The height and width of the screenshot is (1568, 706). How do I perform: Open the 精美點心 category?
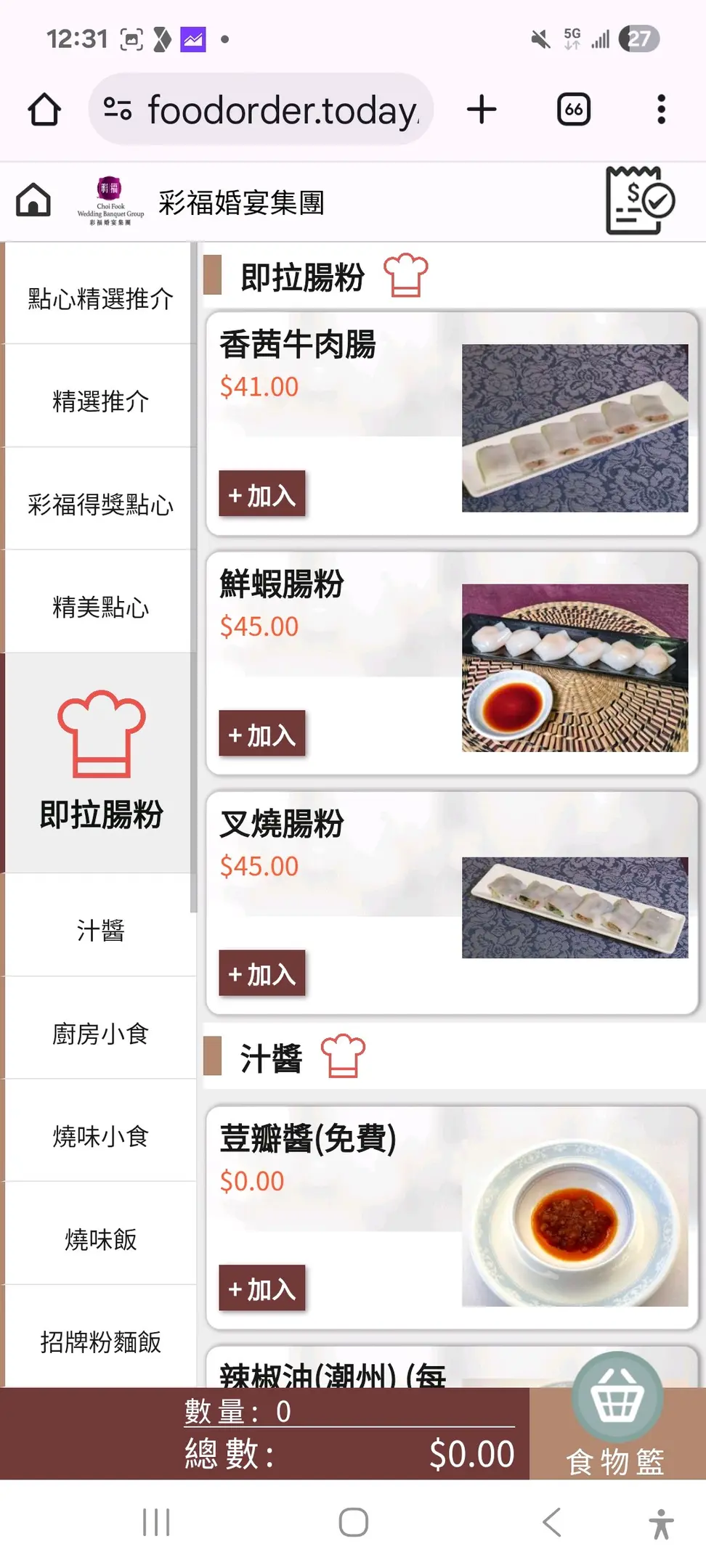click(x=100, y=607)
